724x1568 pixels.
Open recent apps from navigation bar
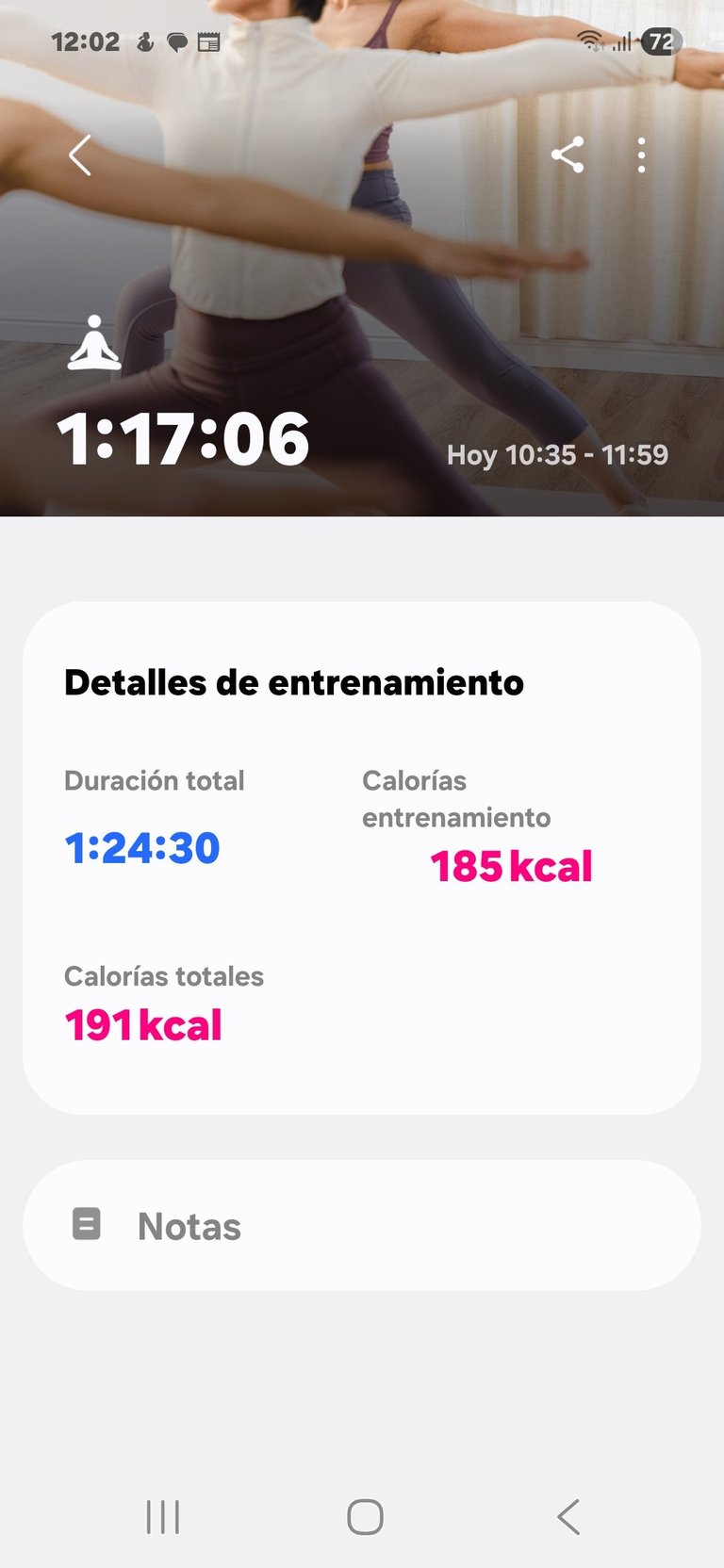pyautogui.click(x=163, y=1517)
